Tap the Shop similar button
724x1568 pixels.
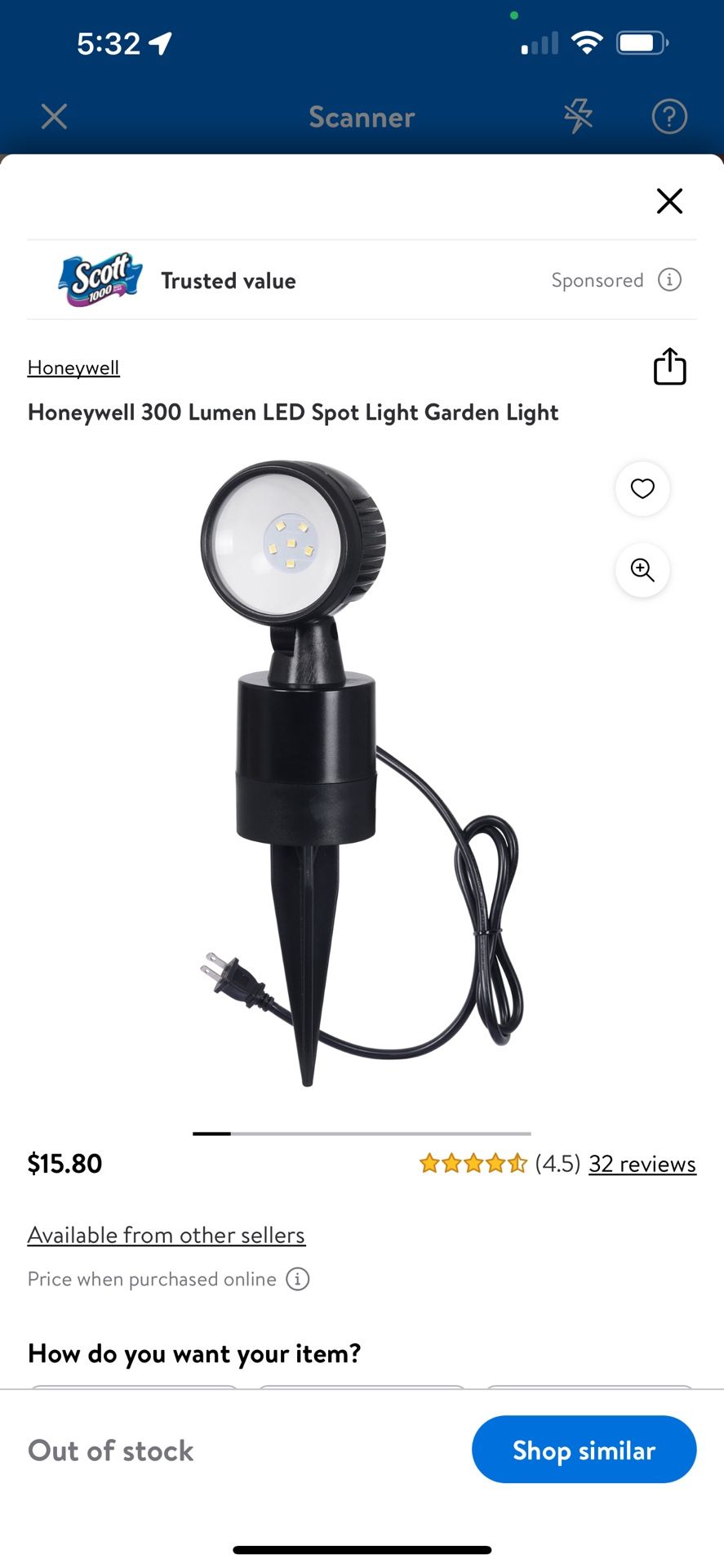tap(584, 1450)
